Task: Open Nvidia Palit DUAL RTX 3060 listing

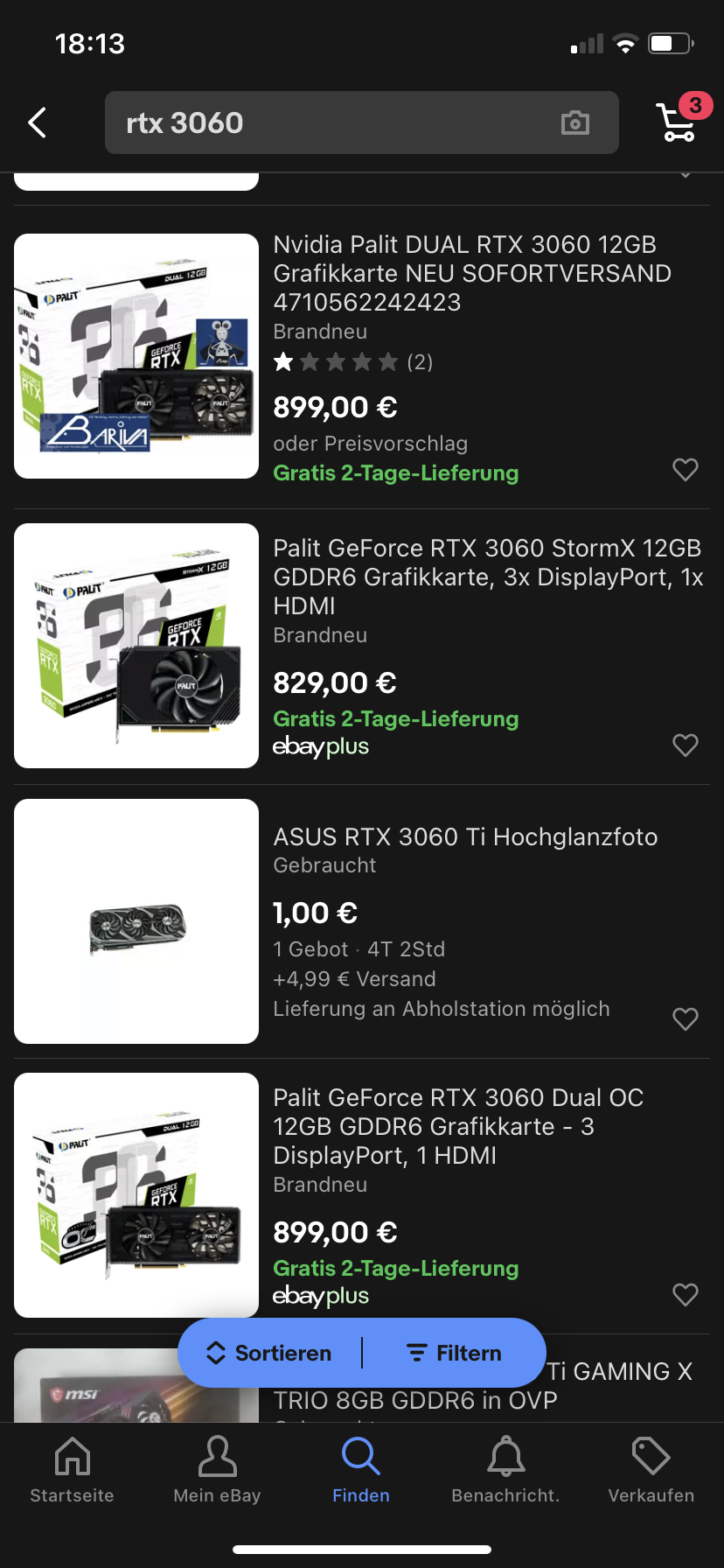Action: (472, 273)
